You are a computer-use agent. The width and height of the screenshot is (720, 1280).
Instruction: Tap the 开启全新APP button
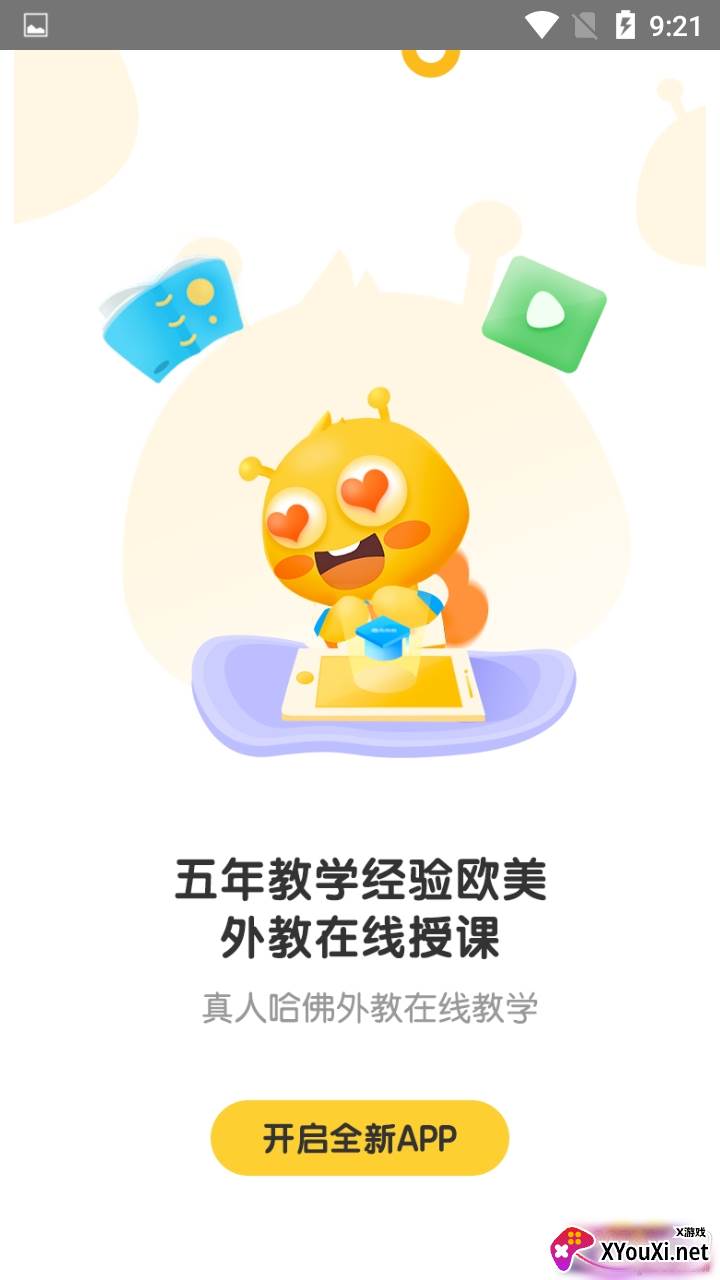[x=360, y=1138]
